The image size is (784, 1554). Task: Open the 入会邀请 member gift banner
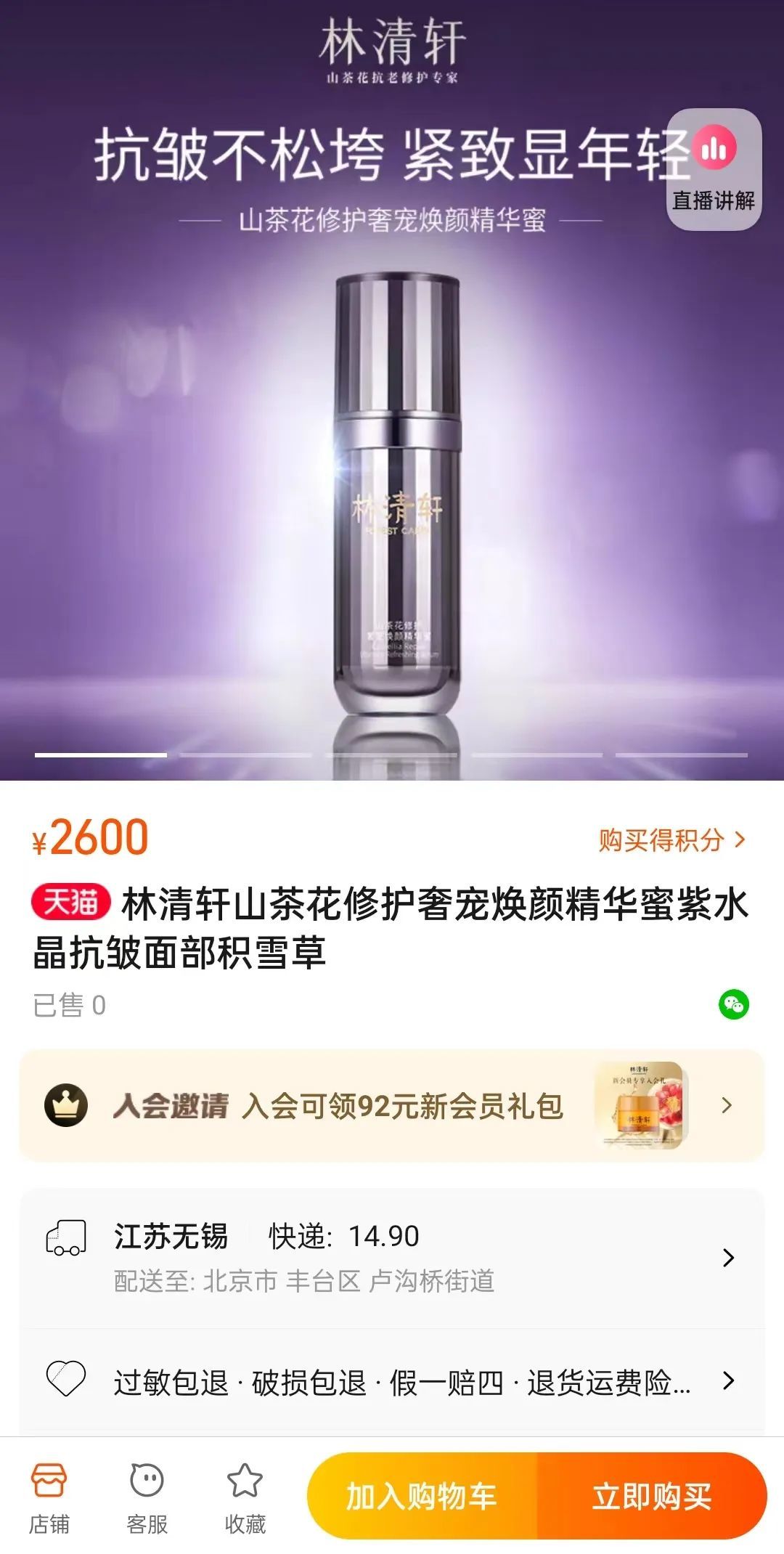click(392, 1106)
